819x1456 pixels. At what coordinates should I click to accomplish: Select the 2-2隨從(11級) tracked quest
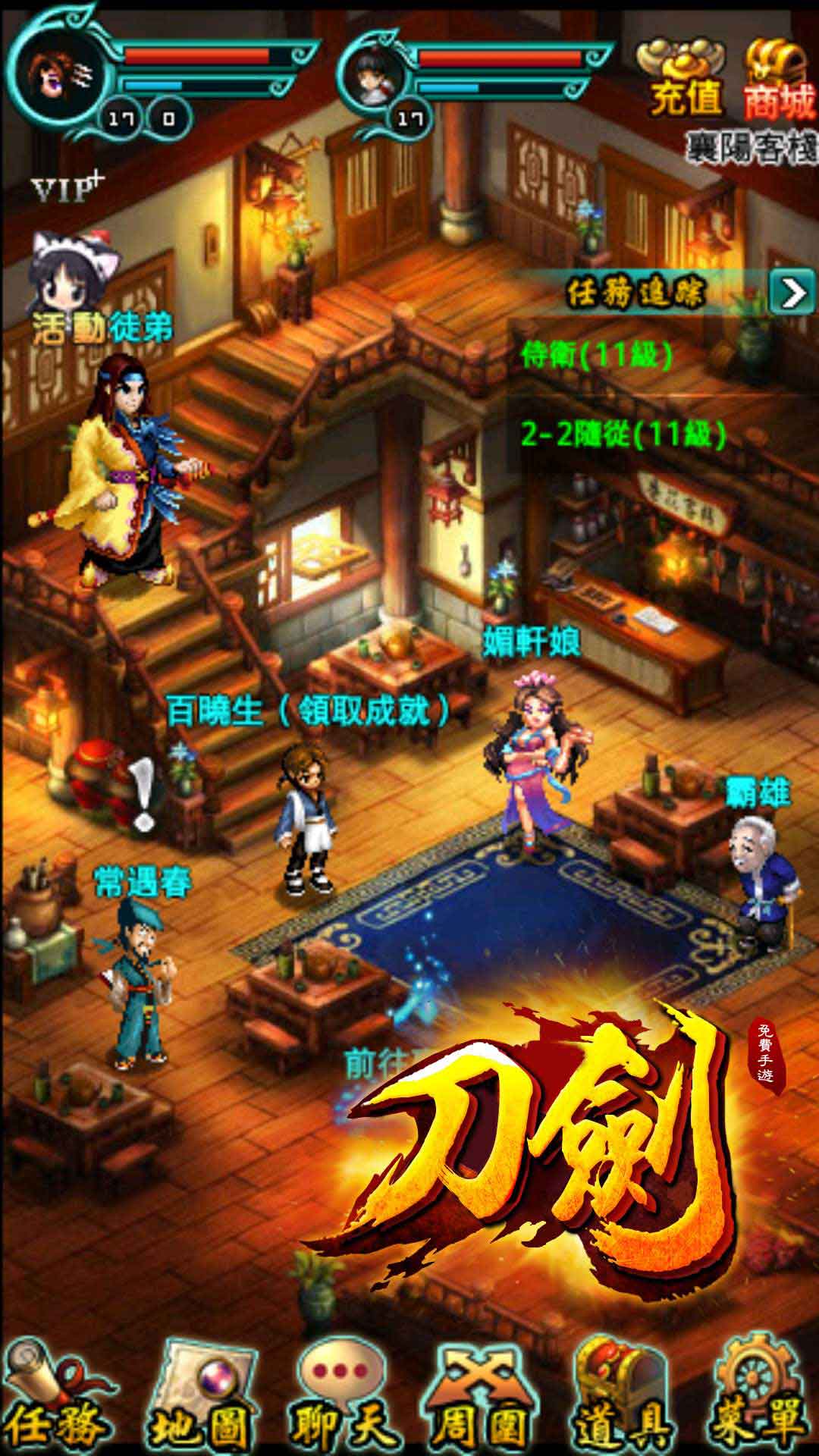623,434
